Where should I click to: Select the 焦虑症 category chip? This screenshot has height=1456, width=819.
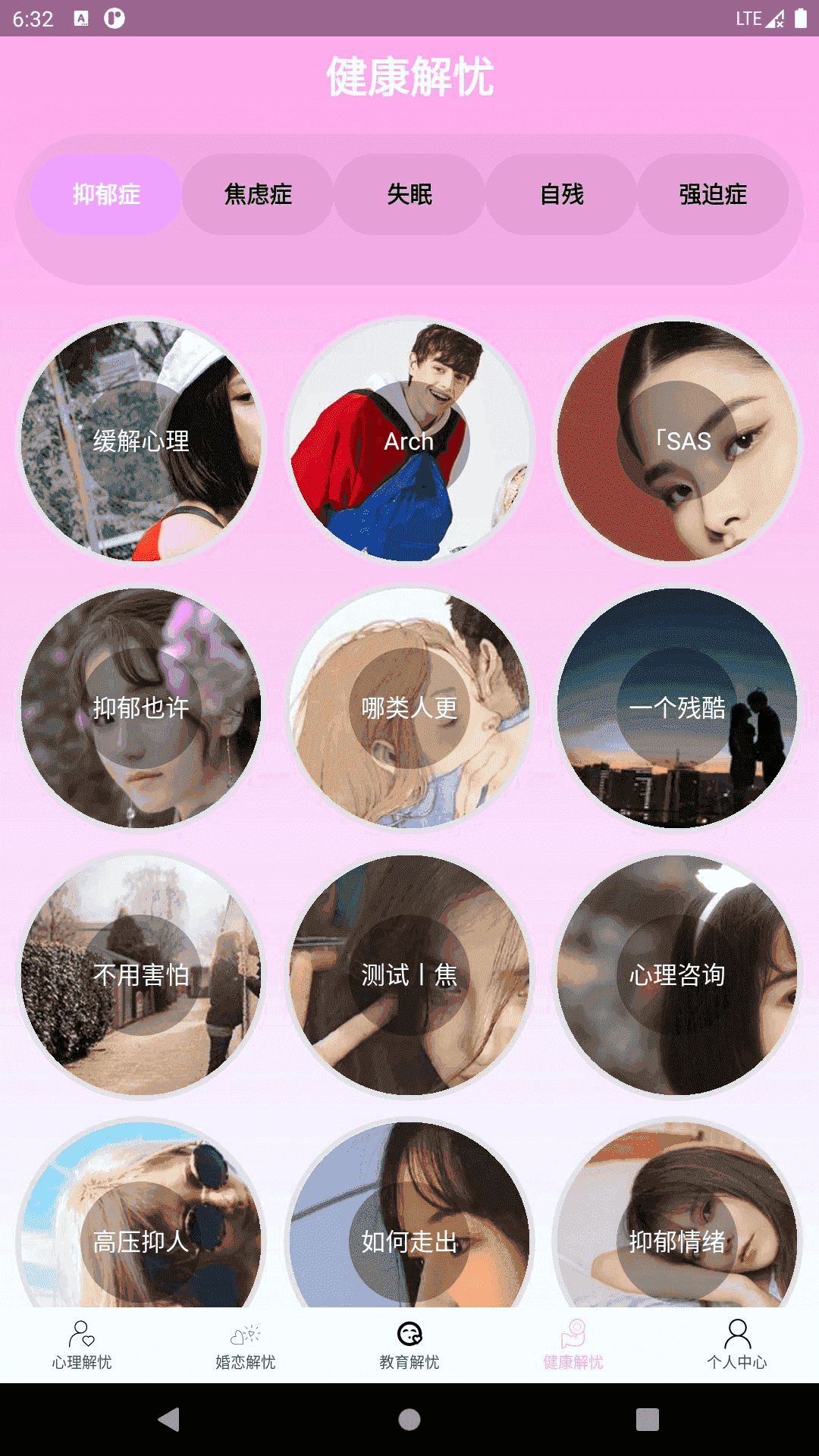(x=258, y=194)
